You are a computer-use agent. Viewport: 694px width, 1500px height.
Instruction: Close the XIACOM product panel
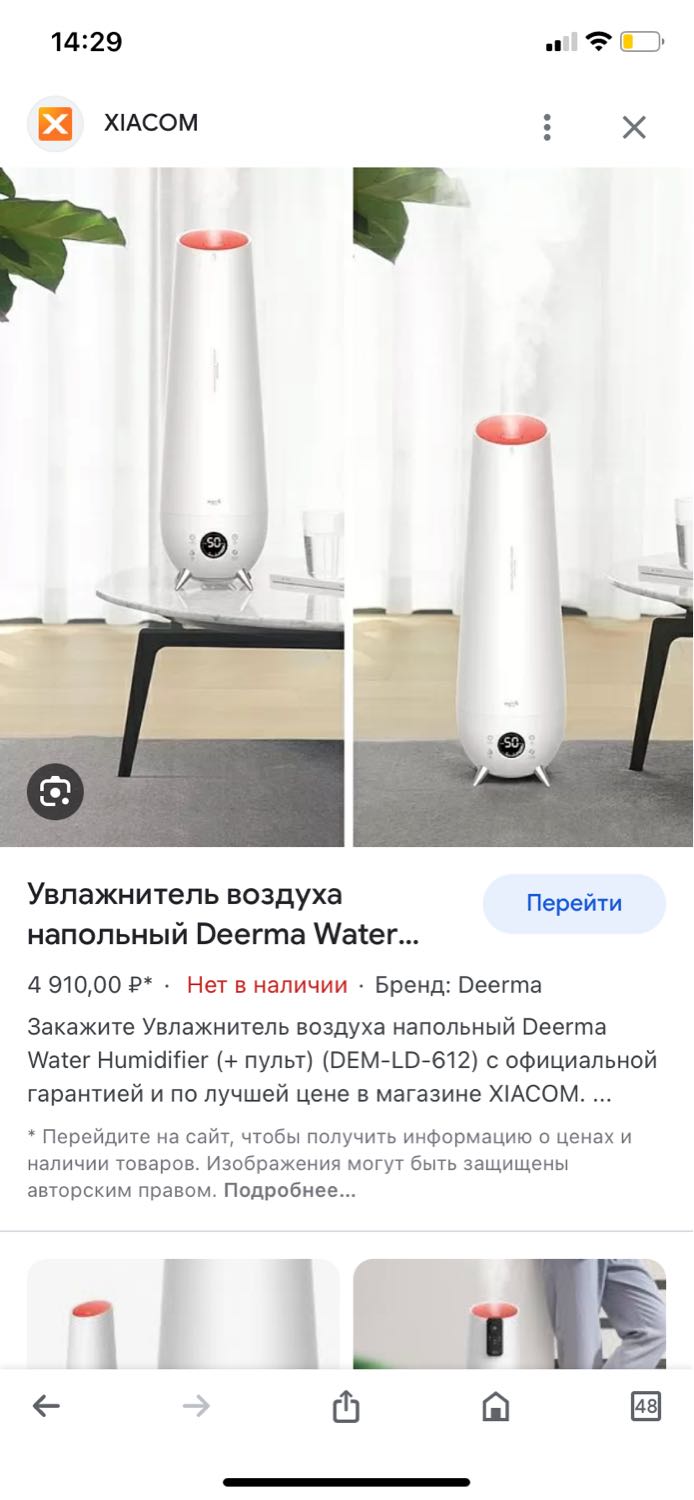coord(634,127)
